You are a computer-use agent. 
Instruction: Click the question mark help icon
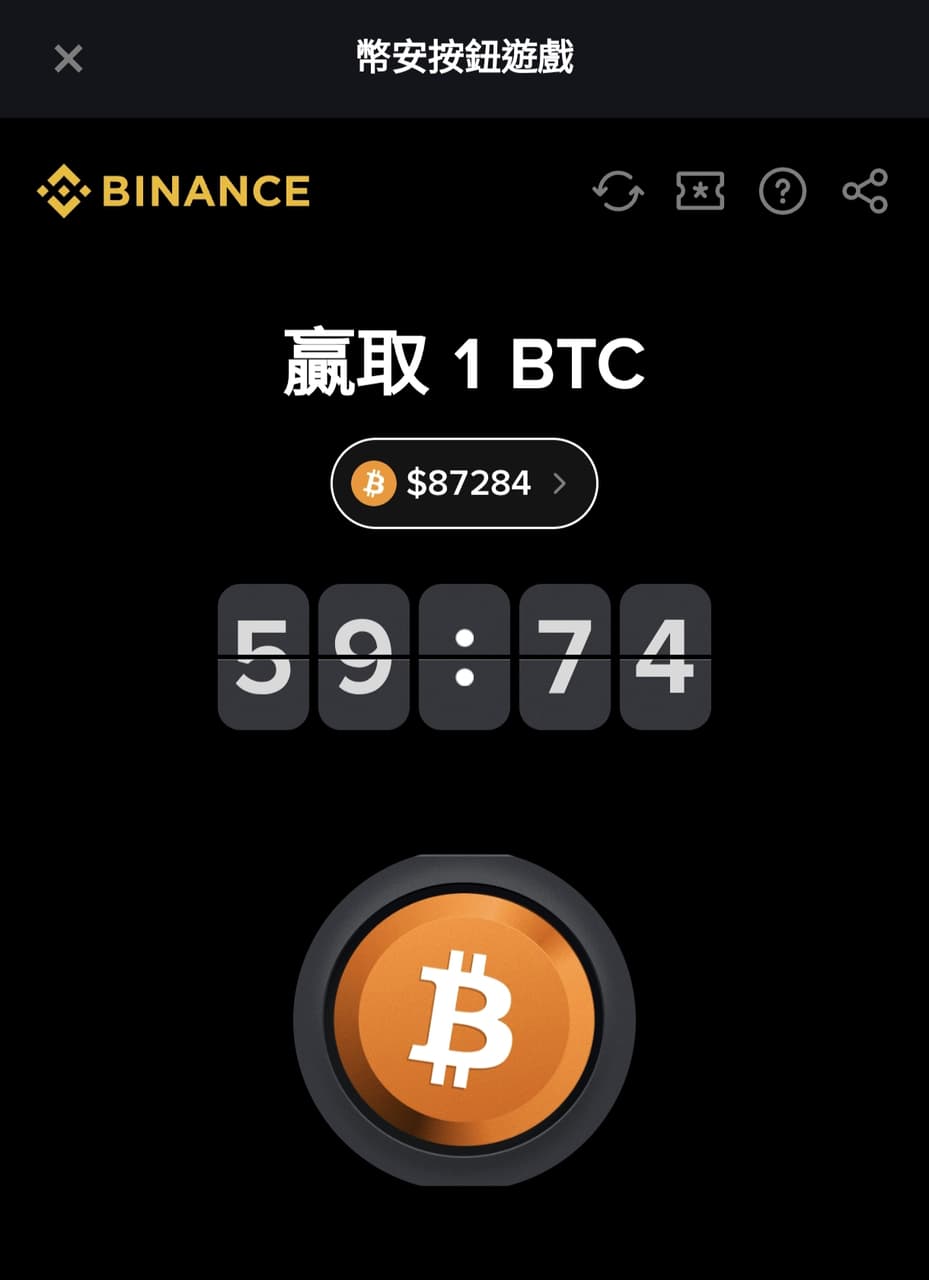(x=783, y=192)
